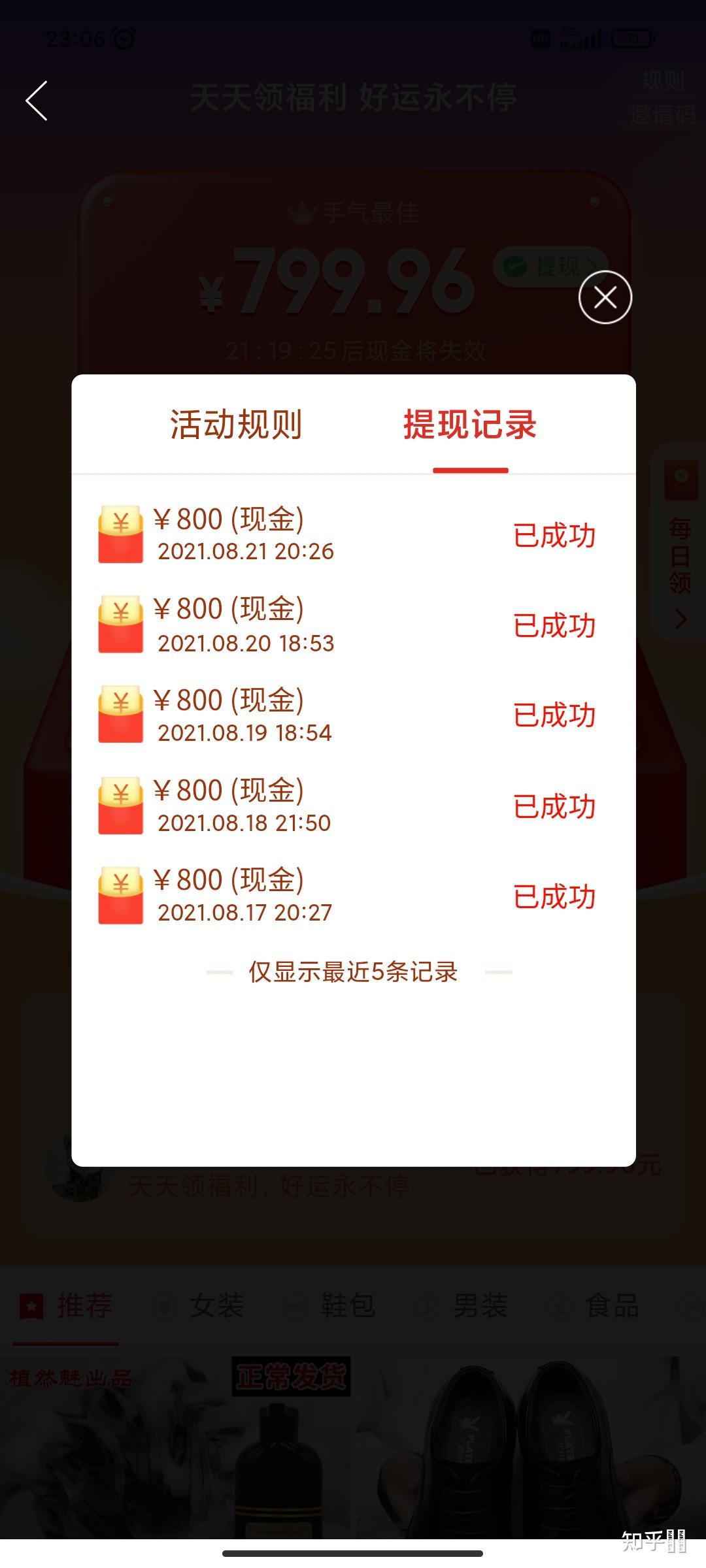Select the 推荐 category tab

tap(85, 1305)
